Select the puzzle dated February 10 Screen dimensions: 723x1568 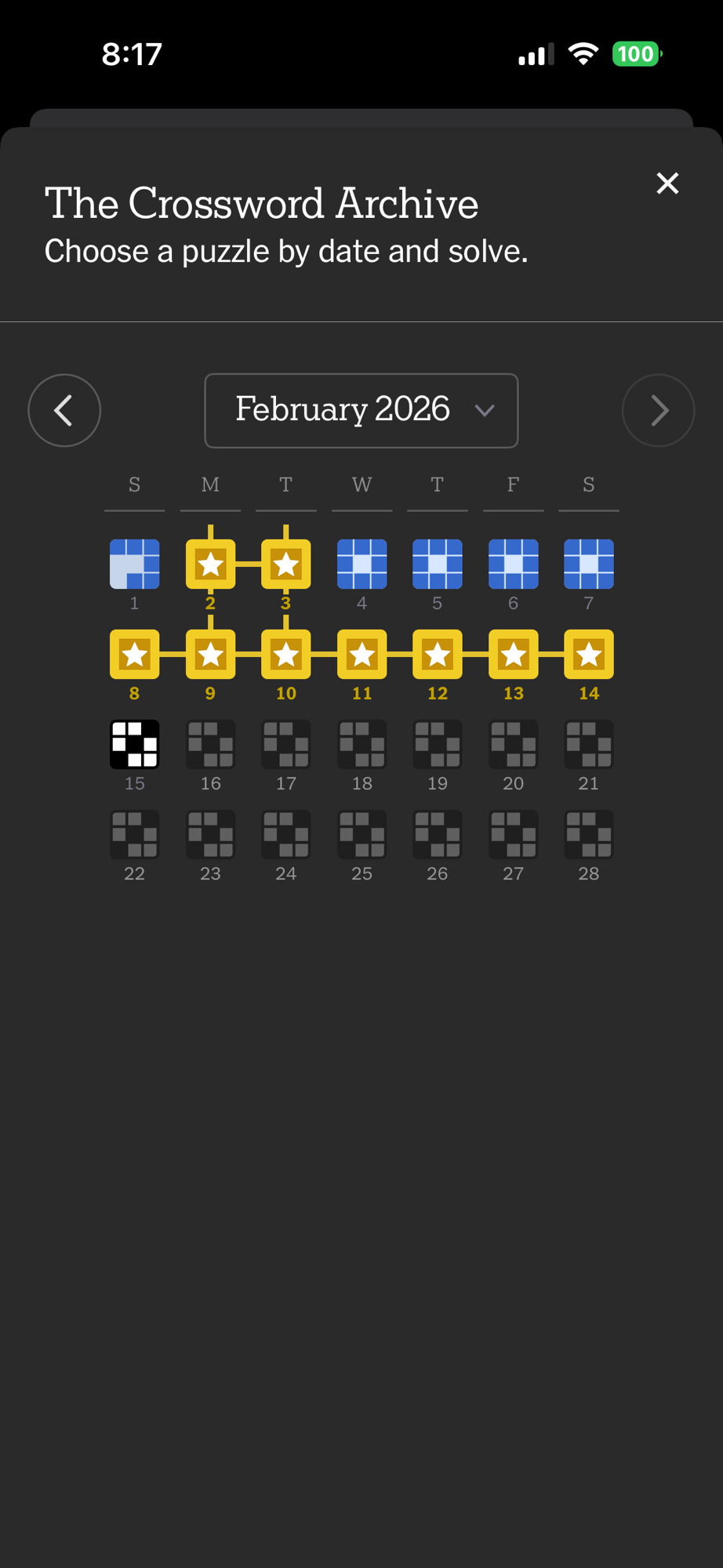[286, 655]
